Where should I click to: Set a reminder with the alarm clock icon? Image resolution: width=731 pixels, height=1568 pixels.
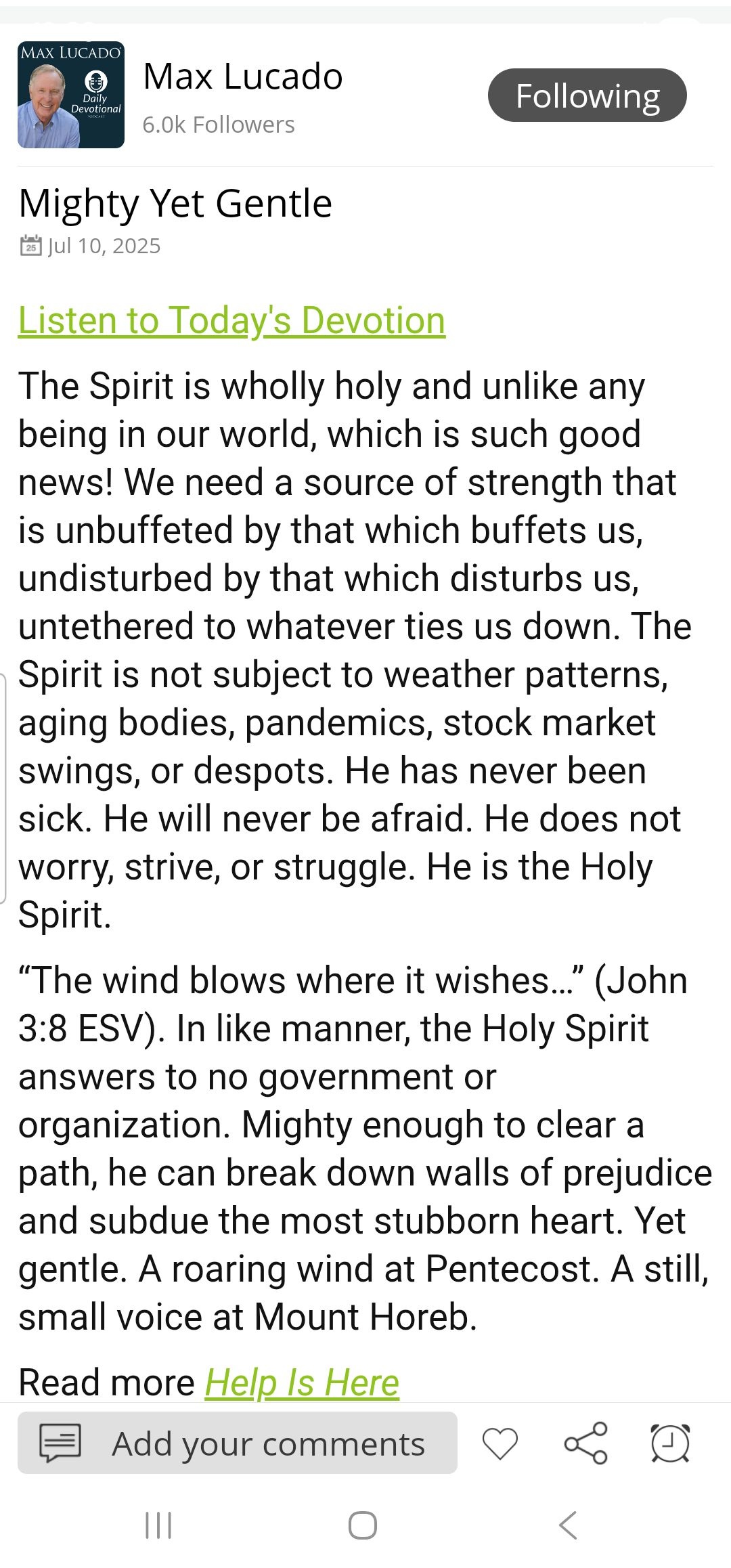670,1443
